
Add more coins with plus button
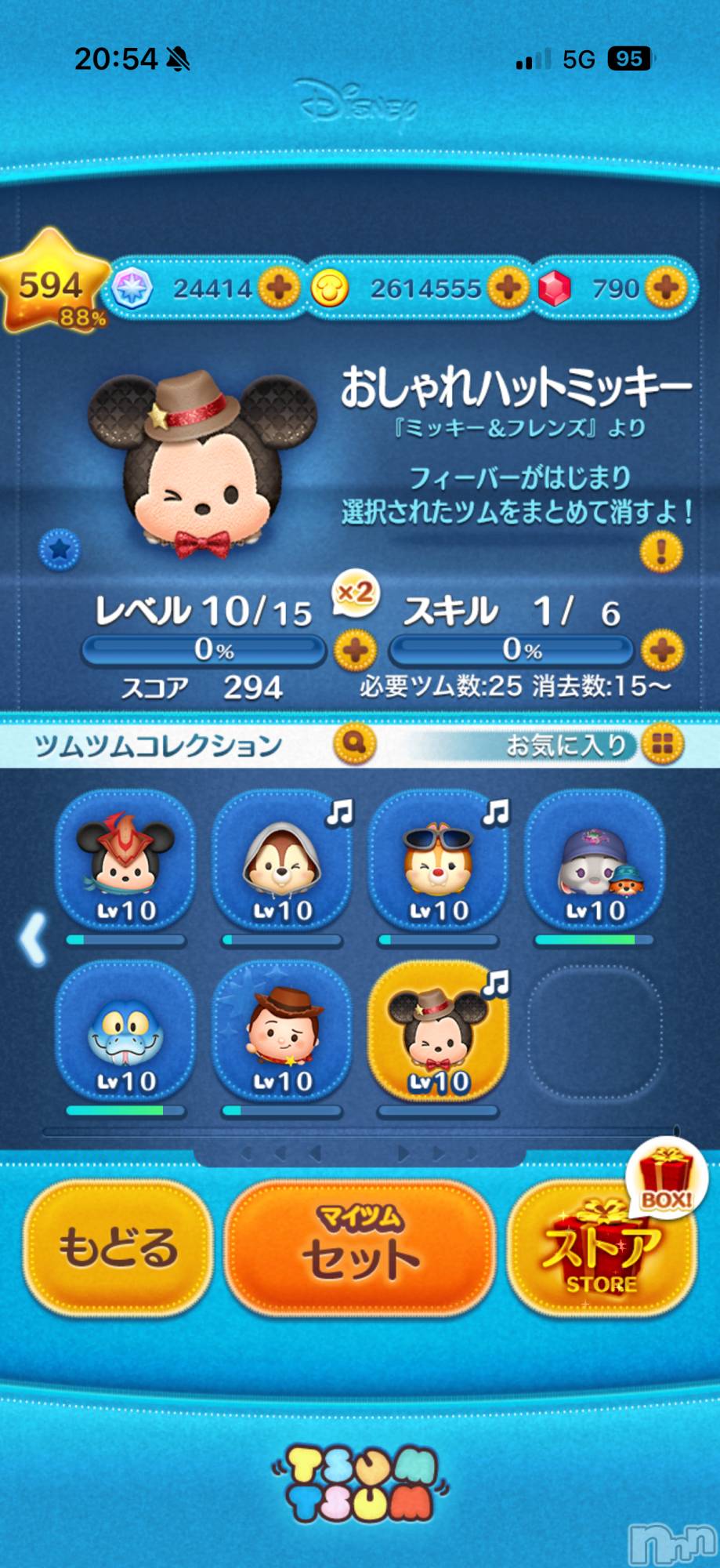[508, 288]
